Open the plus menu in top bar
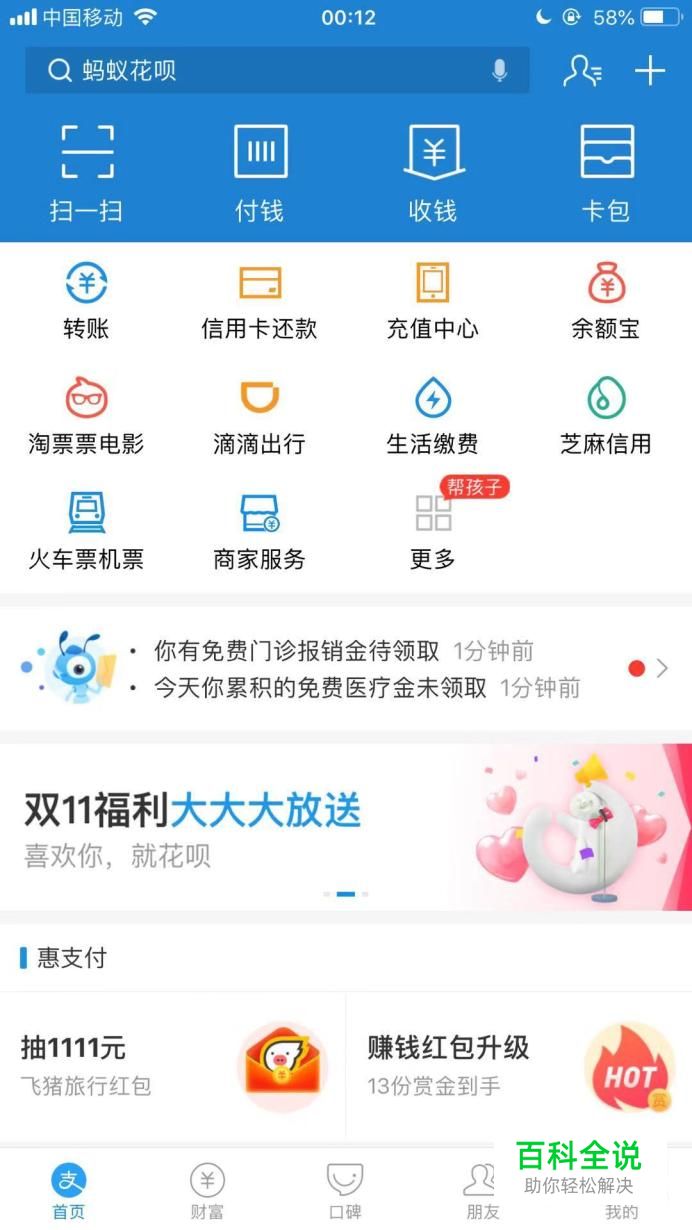This screenshot has height=1230, width=692. [650, 71]
